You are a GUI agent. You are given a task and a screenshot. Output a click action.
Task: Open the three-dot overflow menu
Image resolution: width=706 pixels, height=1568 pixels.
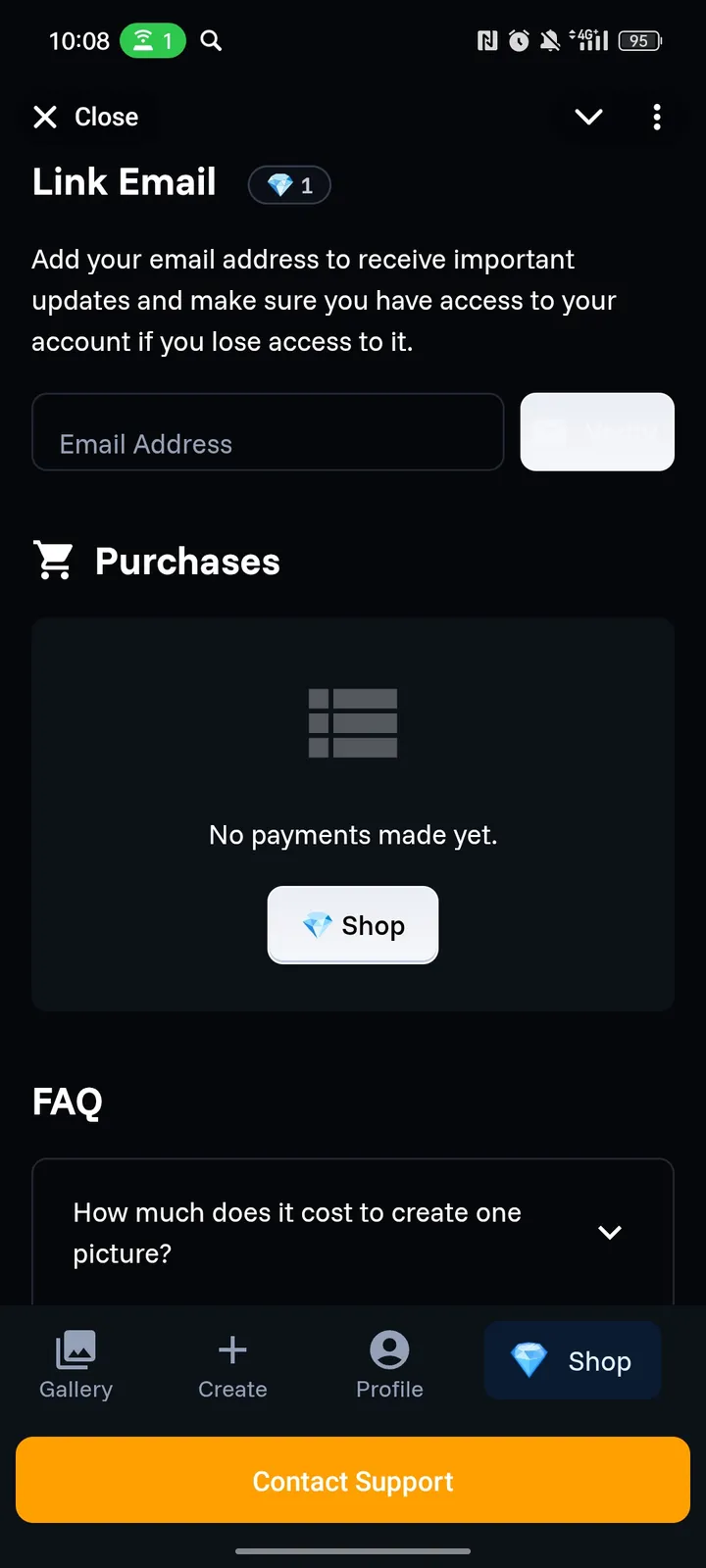point(657,118)
